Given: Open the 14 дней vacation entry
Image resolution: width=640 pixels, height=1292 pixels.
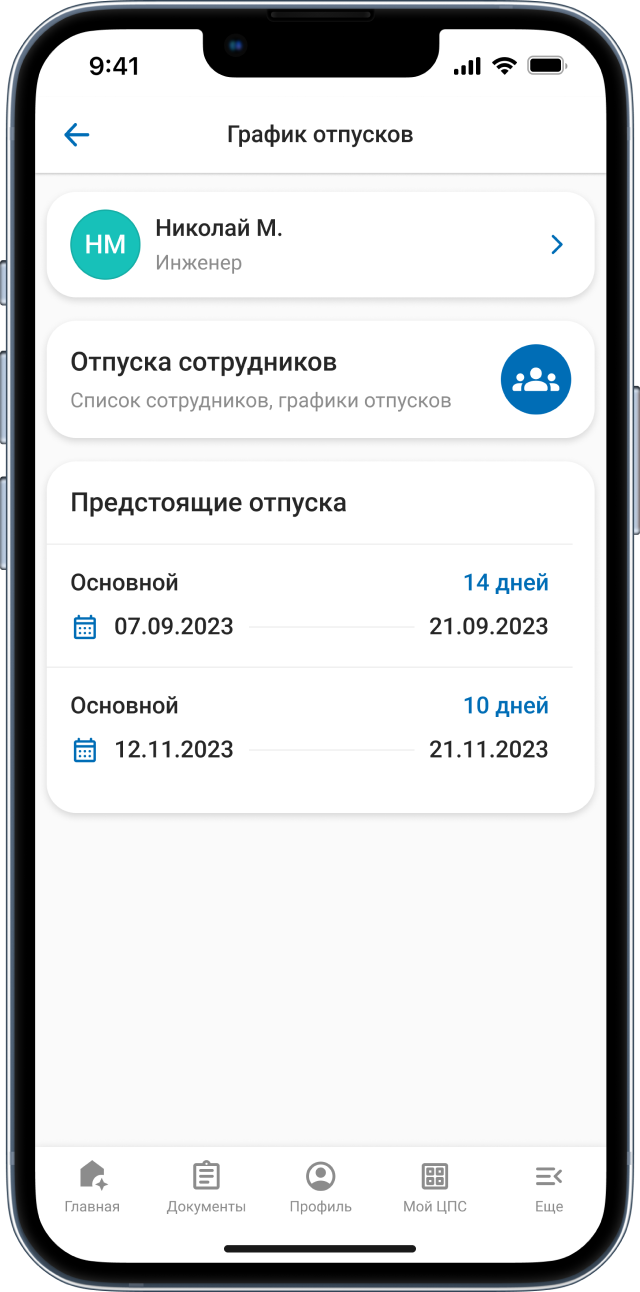Looking at the screenshot, I should pyautogui.click(x=310, y=606).
